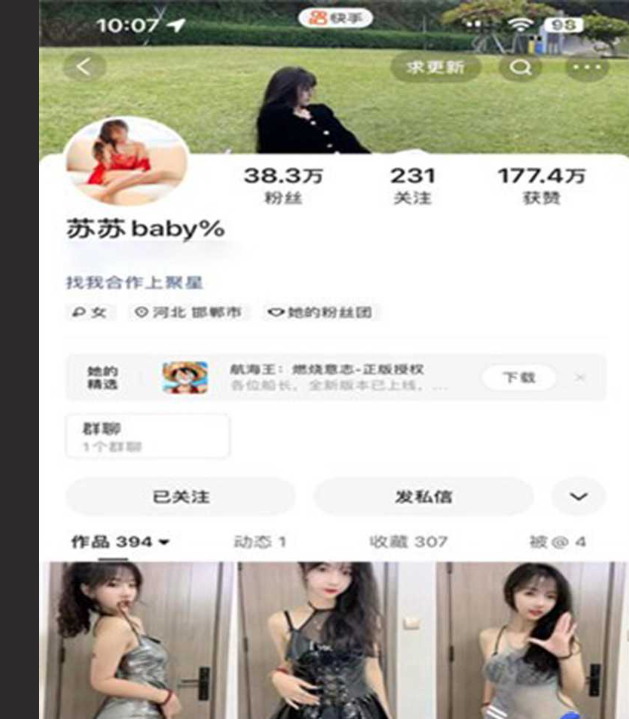629x719 pixels.
Task: Open the 38.3万 粉丝 followers list
Action: coord(283,186)
